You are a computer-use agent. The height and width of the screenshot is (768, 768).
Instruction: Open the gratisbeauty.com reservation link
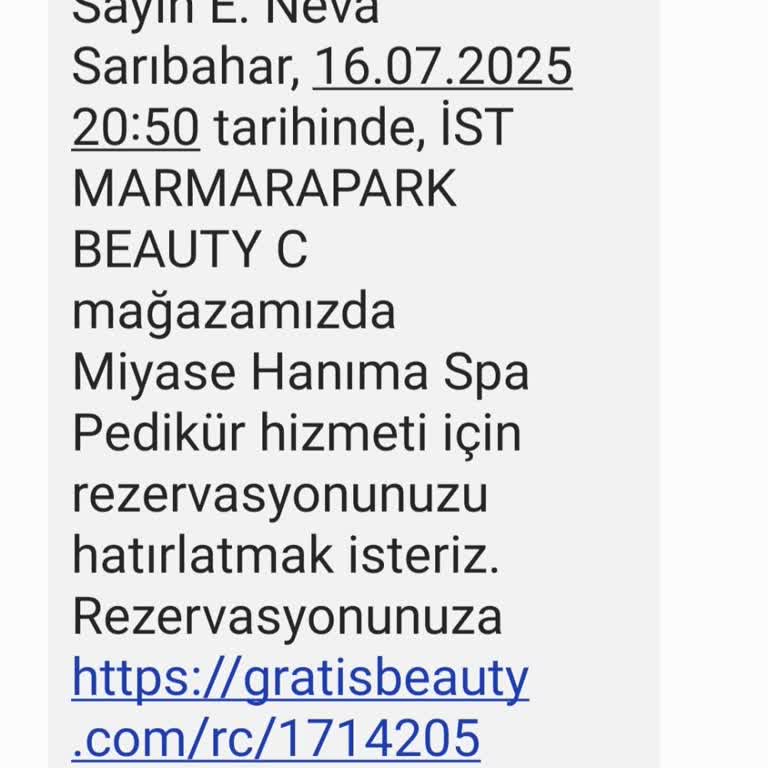300,679
